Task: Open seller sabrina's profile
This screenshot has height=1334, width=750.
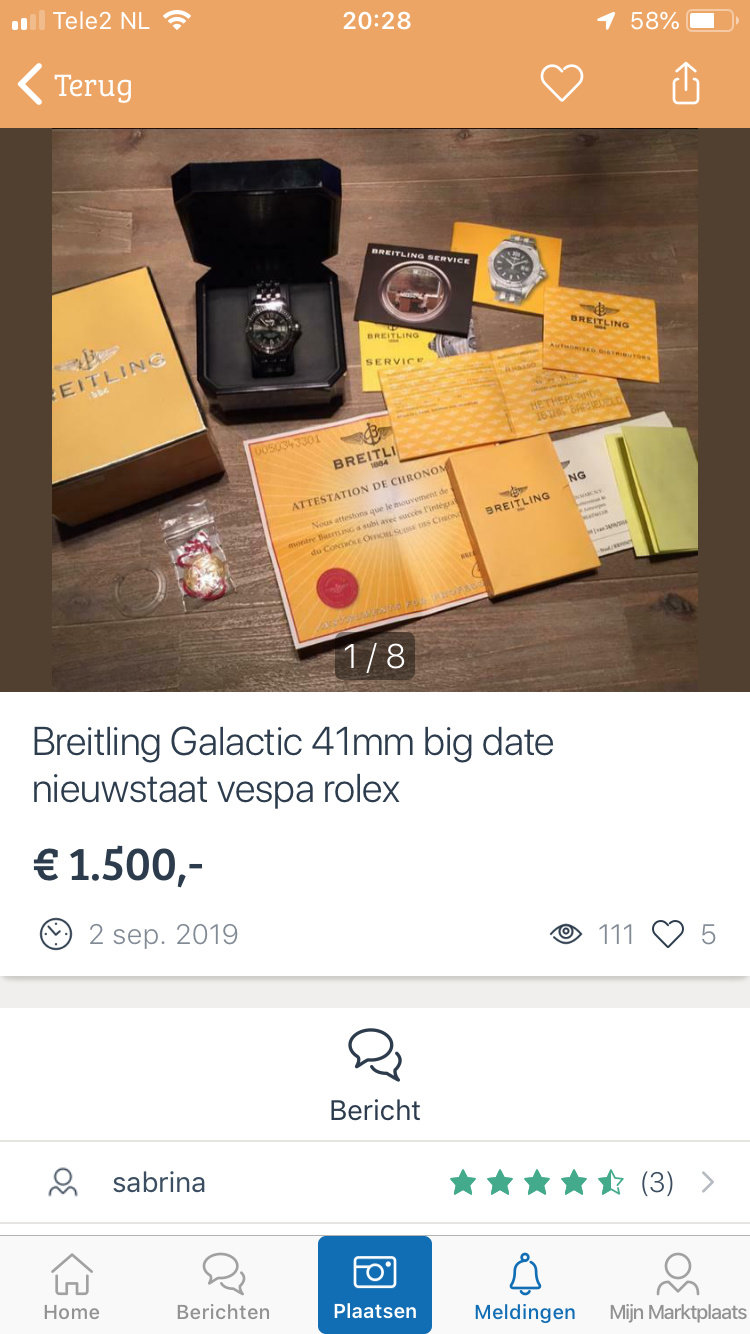Action: [x=375, y=1182]
